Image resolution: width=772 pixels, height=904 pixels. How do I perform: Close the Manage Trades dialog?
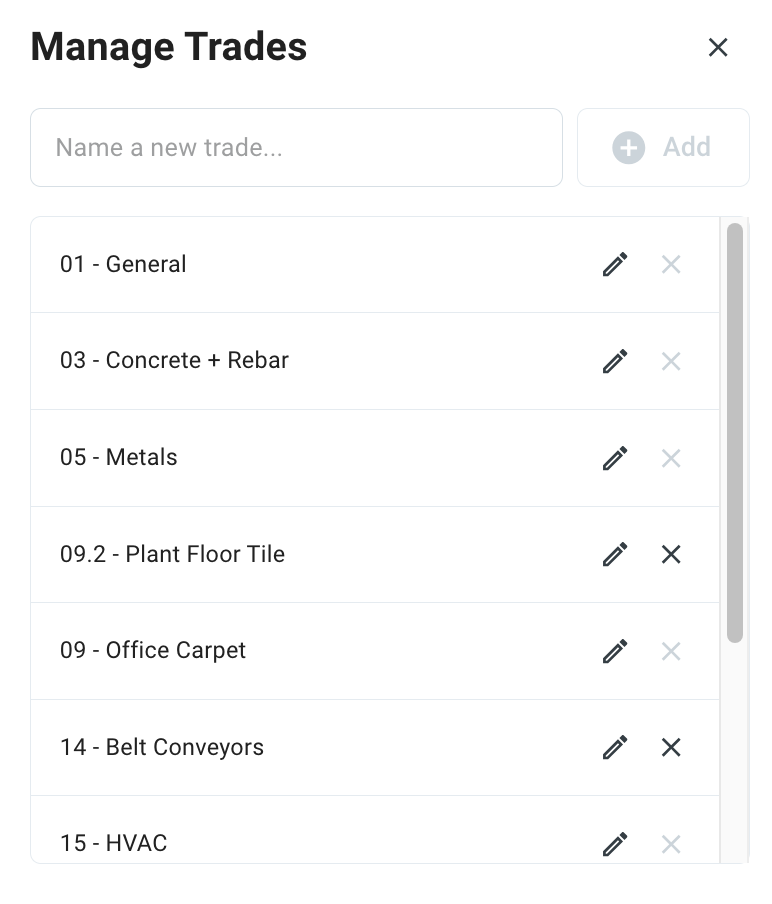[718, 47]
